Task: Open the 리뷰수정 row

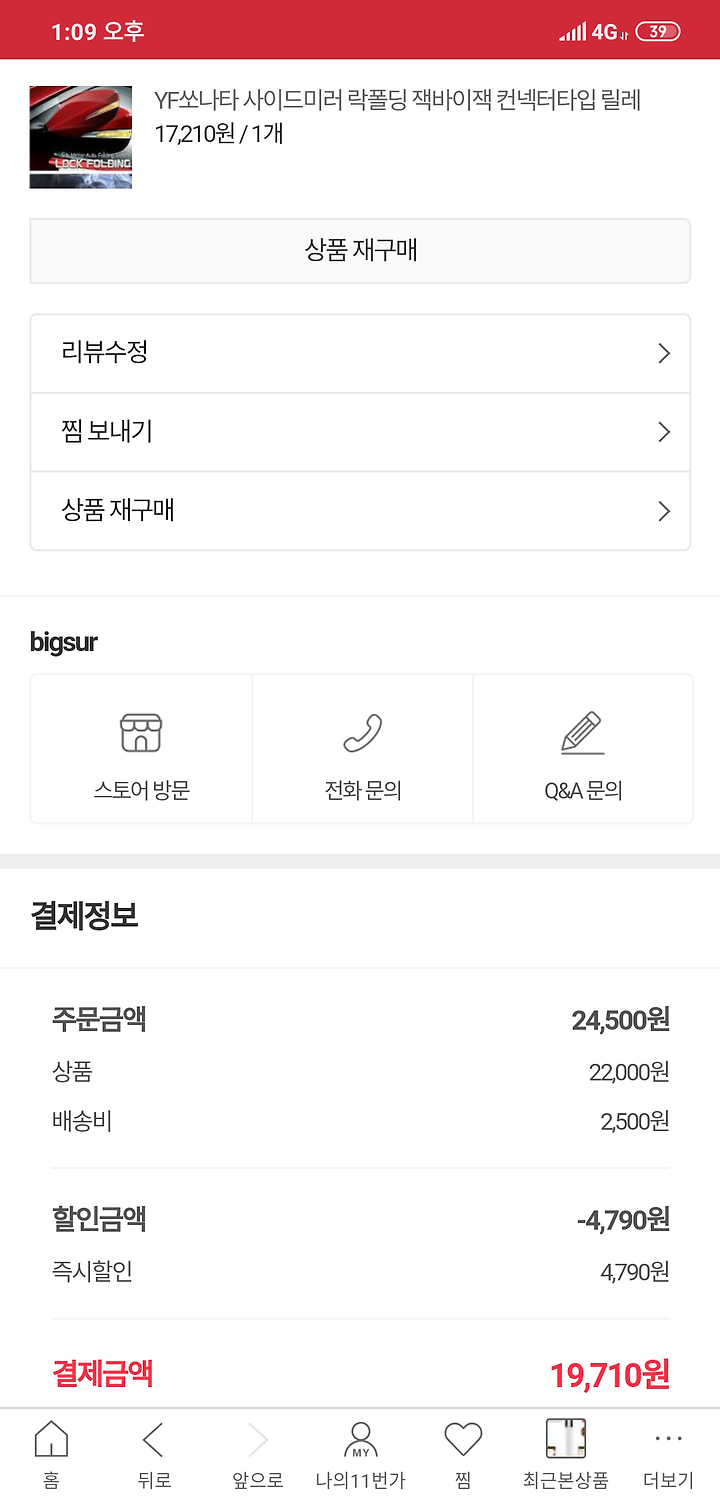Action: pyautogui.click(x=360, y=353)
